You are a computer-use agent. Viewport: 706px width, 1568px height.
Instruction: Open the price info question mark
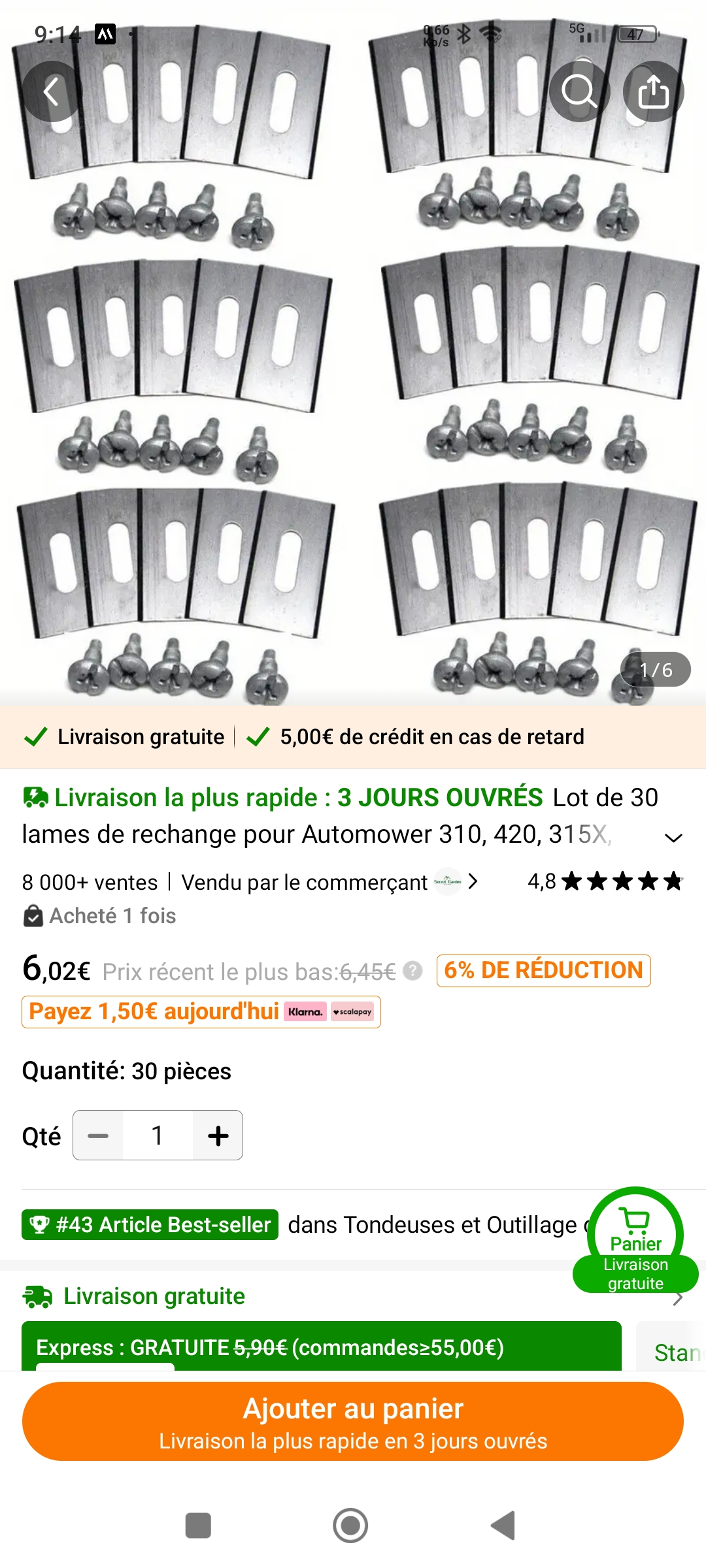pos(412,972)
